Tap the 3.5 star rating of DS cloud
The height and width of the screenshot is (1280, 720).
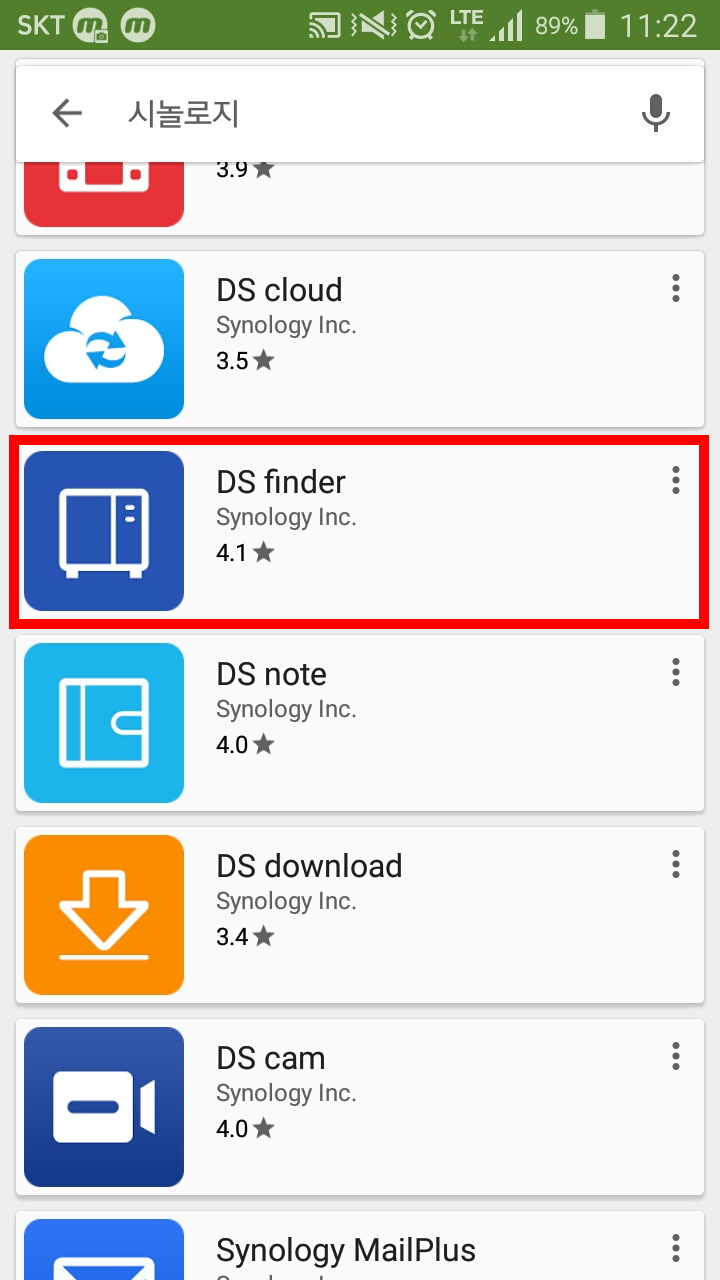pos(244,361)
